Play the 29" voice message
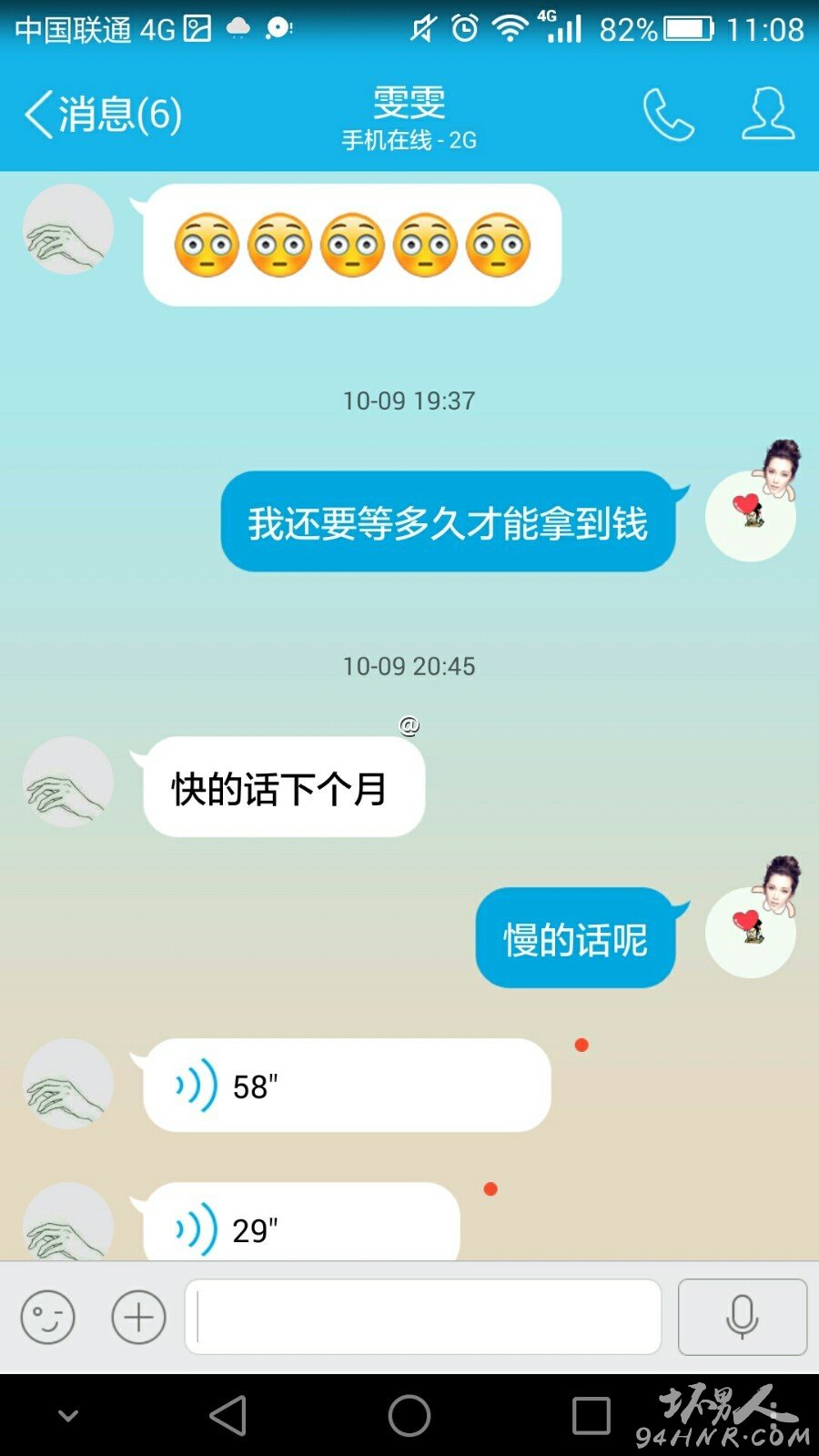Image resolution: width=819 pixels, height=1456 pixels. coord(301,1221)
